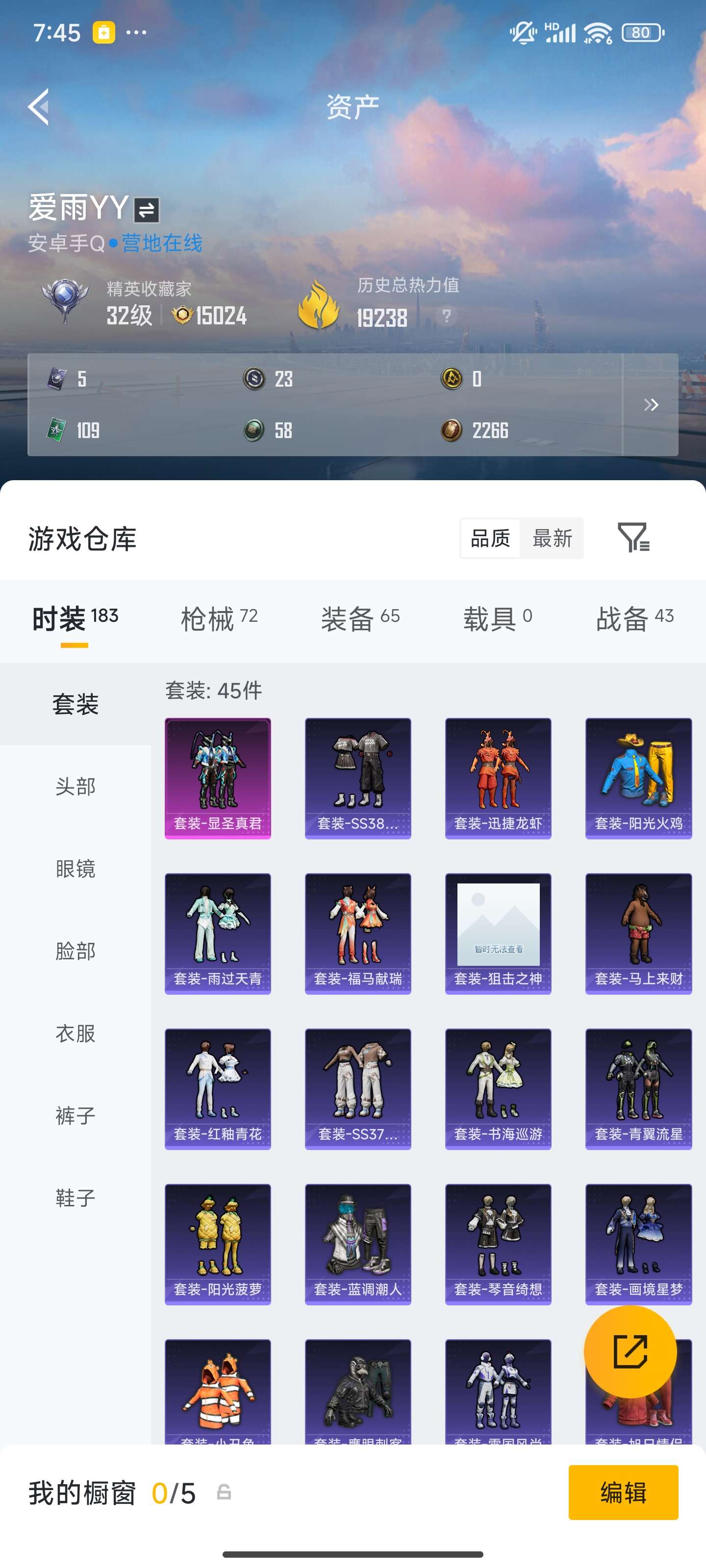Expand currency details with the double chevron arrow
Viewport: 706px width, 1568px height.
tap(652, 405)
